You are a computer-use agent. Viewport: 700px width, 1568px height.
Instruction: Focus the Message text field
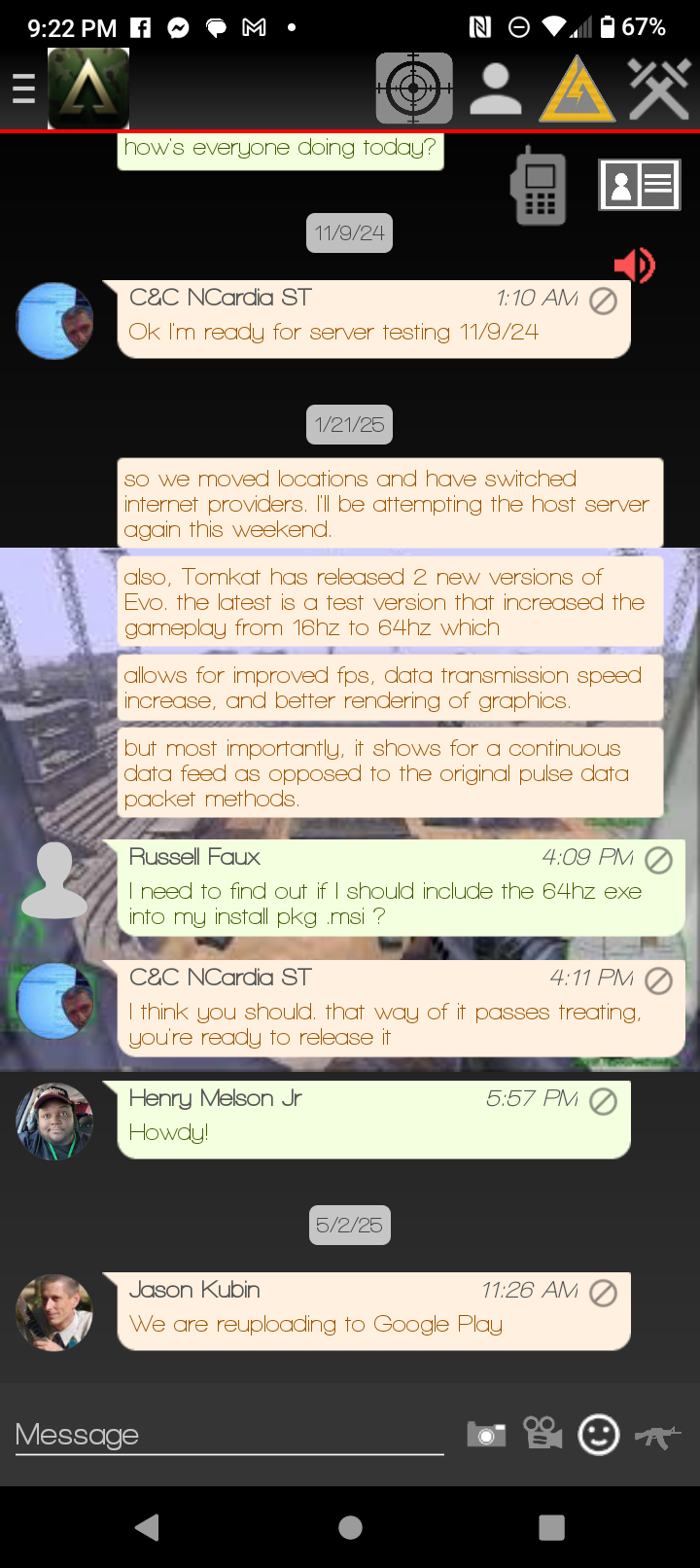(x=229, y=1435)
